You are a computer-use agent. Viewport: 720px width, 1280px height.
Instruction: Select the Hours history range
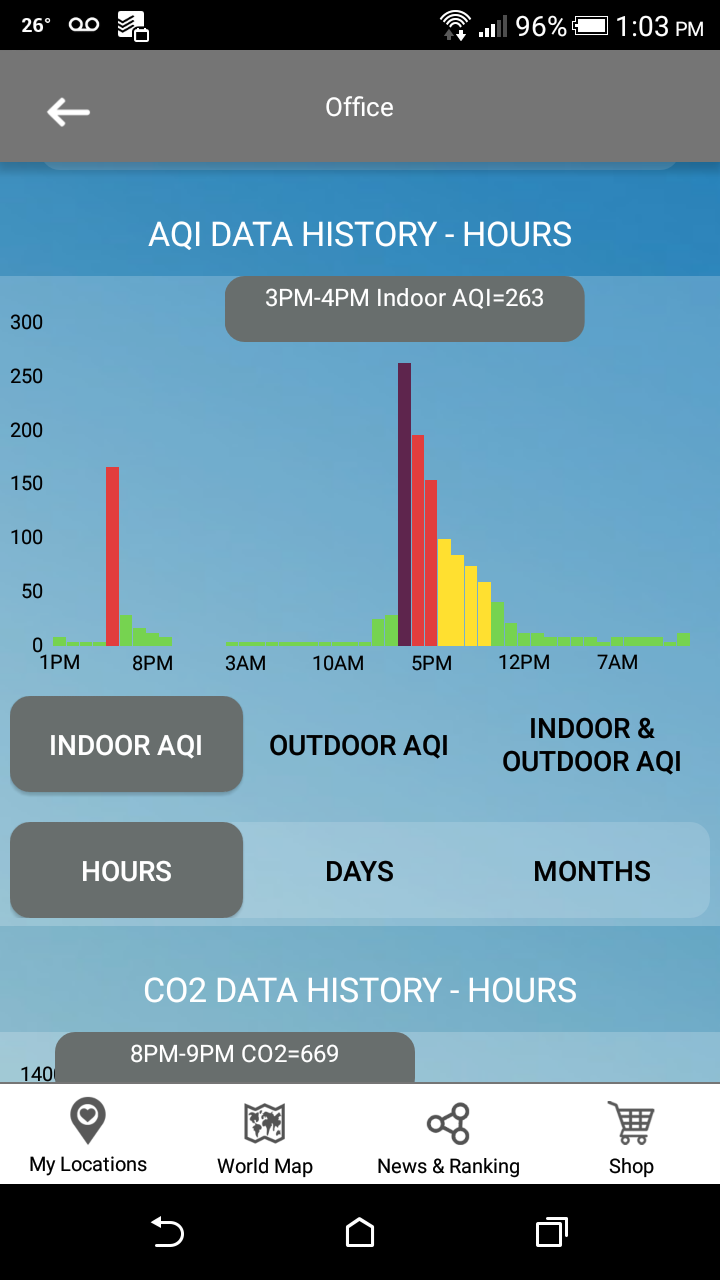(126, 870)
